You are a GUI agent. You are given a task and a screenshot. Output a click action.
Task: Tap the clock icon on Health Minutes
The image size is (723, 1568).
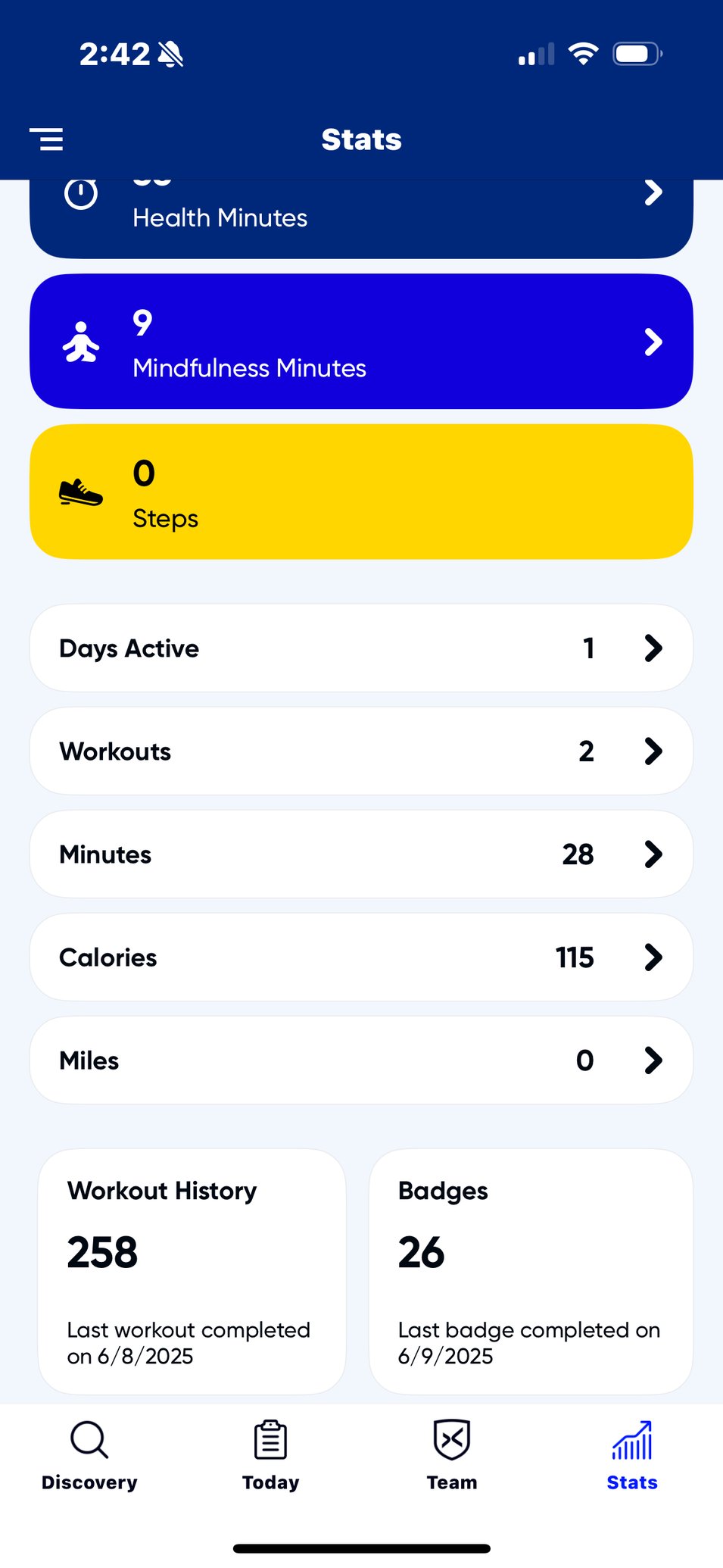click(82, 193)
